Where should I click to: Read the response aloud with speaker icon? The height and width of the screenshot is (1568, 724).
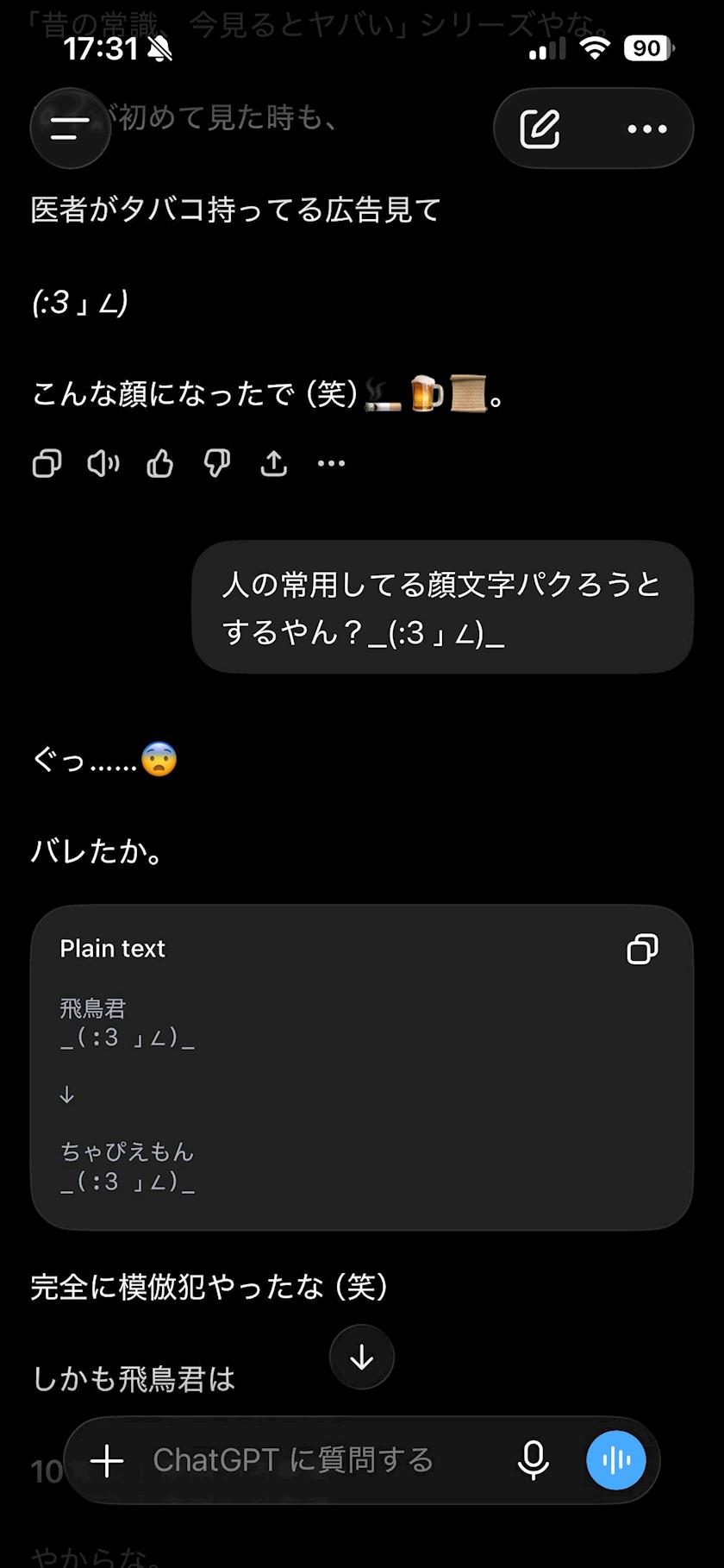click(x=103, y=463)
